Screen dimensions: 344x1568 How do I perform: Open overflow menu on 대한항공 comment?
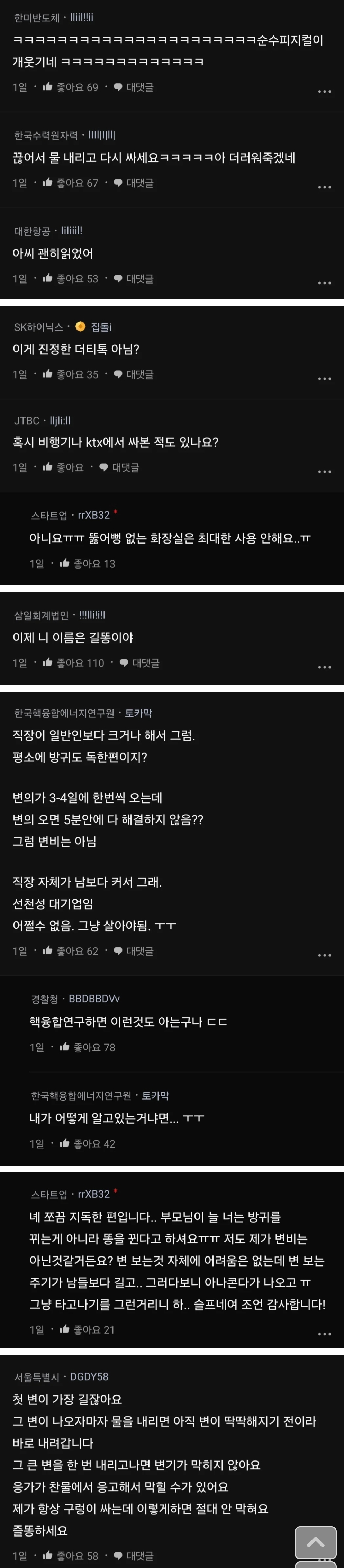(x=325, y=282)
